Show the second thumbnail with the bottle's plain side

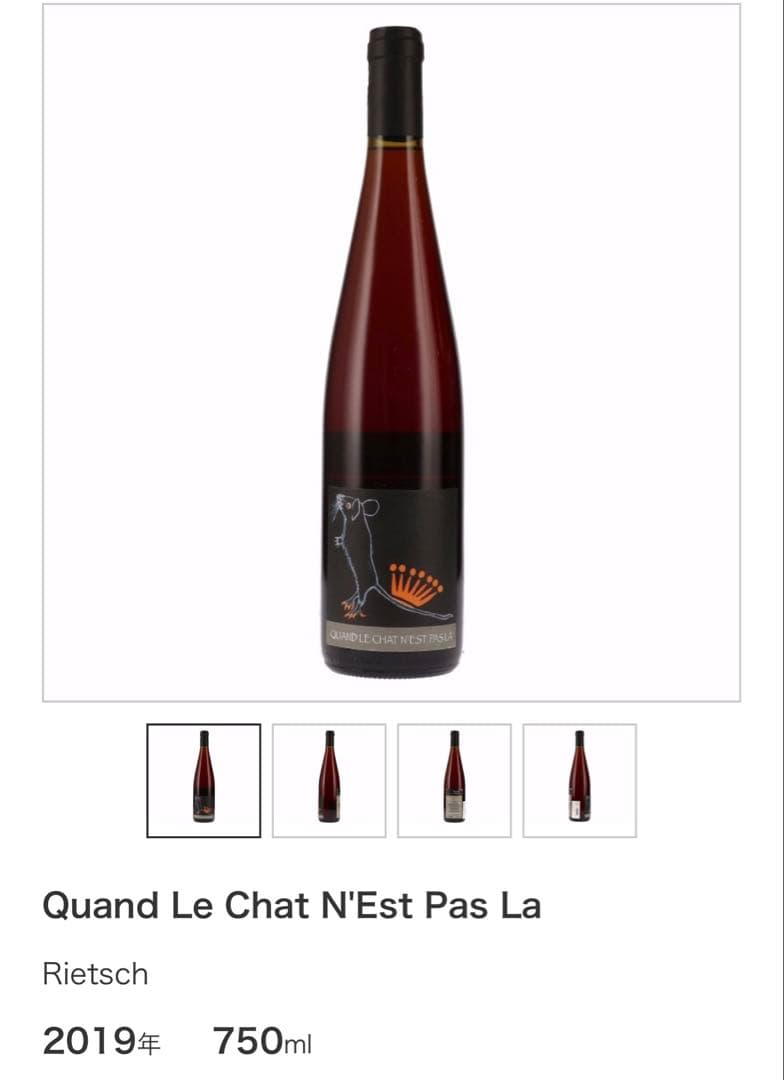pos(329,780)
